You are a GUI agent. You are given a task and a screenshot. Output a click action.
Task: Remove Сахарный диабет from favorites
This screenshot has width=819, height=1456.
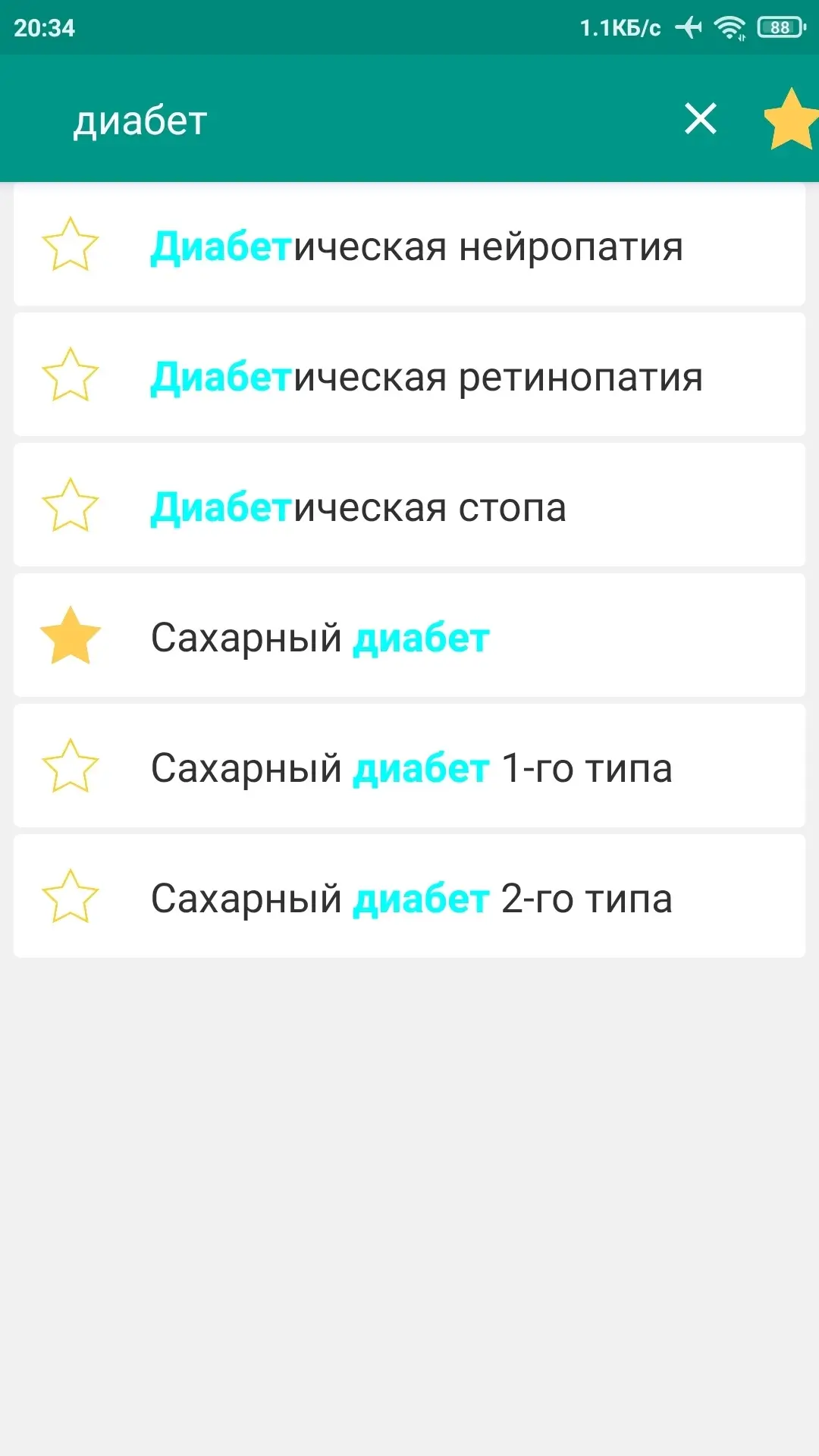[x=70, y=636]
